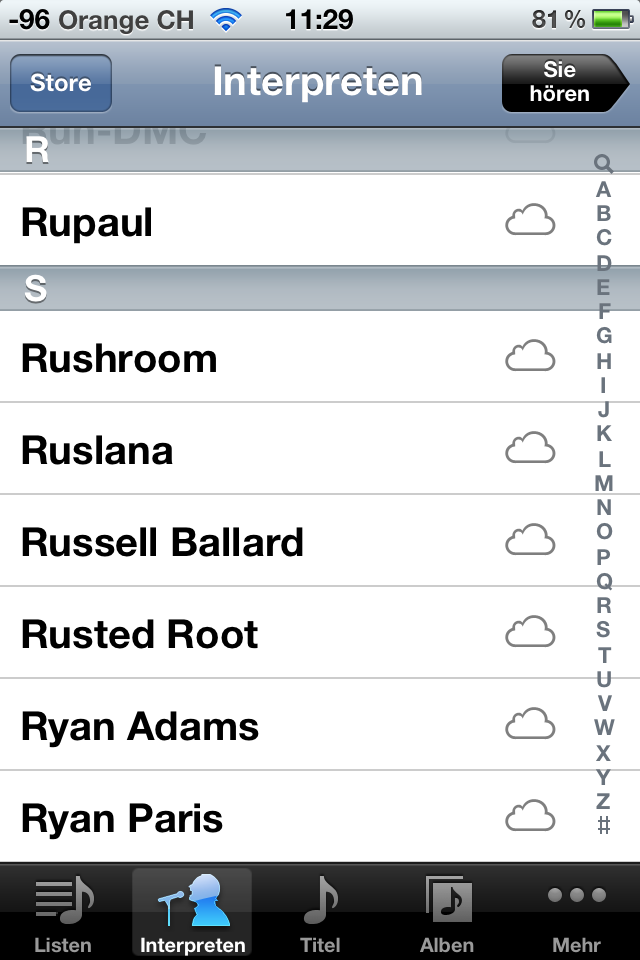640x960 pixels.
Task: Jump to letter M in the index
Action: (603, 483)
